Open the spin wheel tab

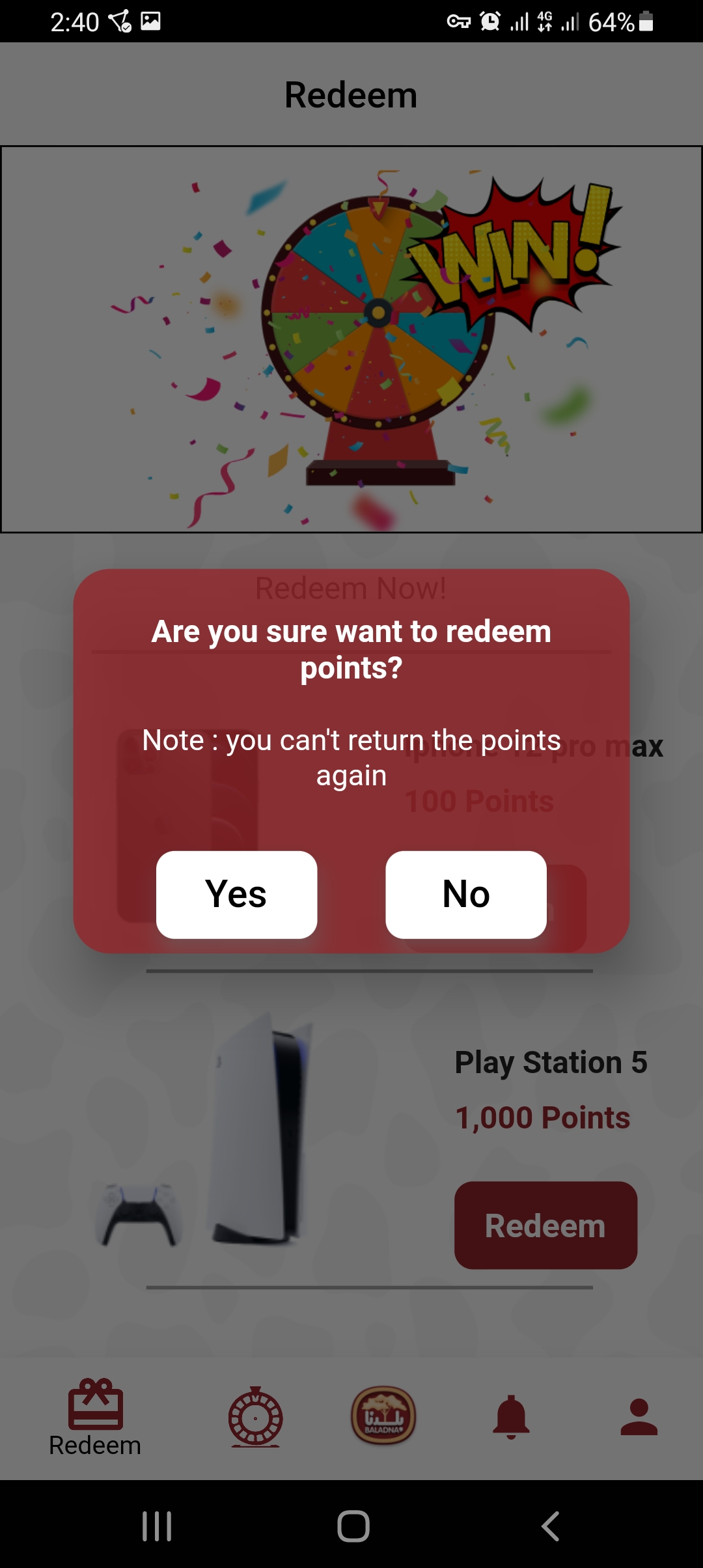tap(255, 1417)
